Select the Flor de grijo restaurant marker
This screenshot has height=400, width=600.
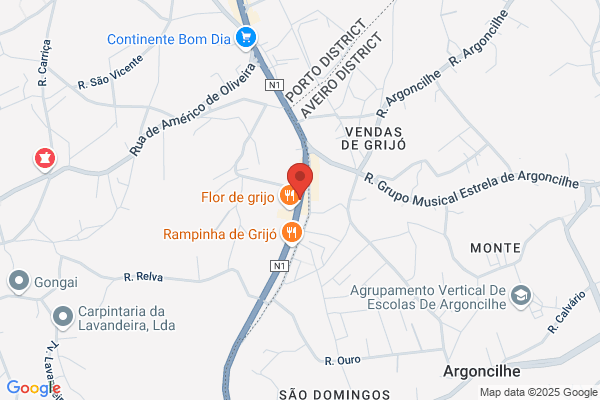pyautogui.click(x=288, y=196)
